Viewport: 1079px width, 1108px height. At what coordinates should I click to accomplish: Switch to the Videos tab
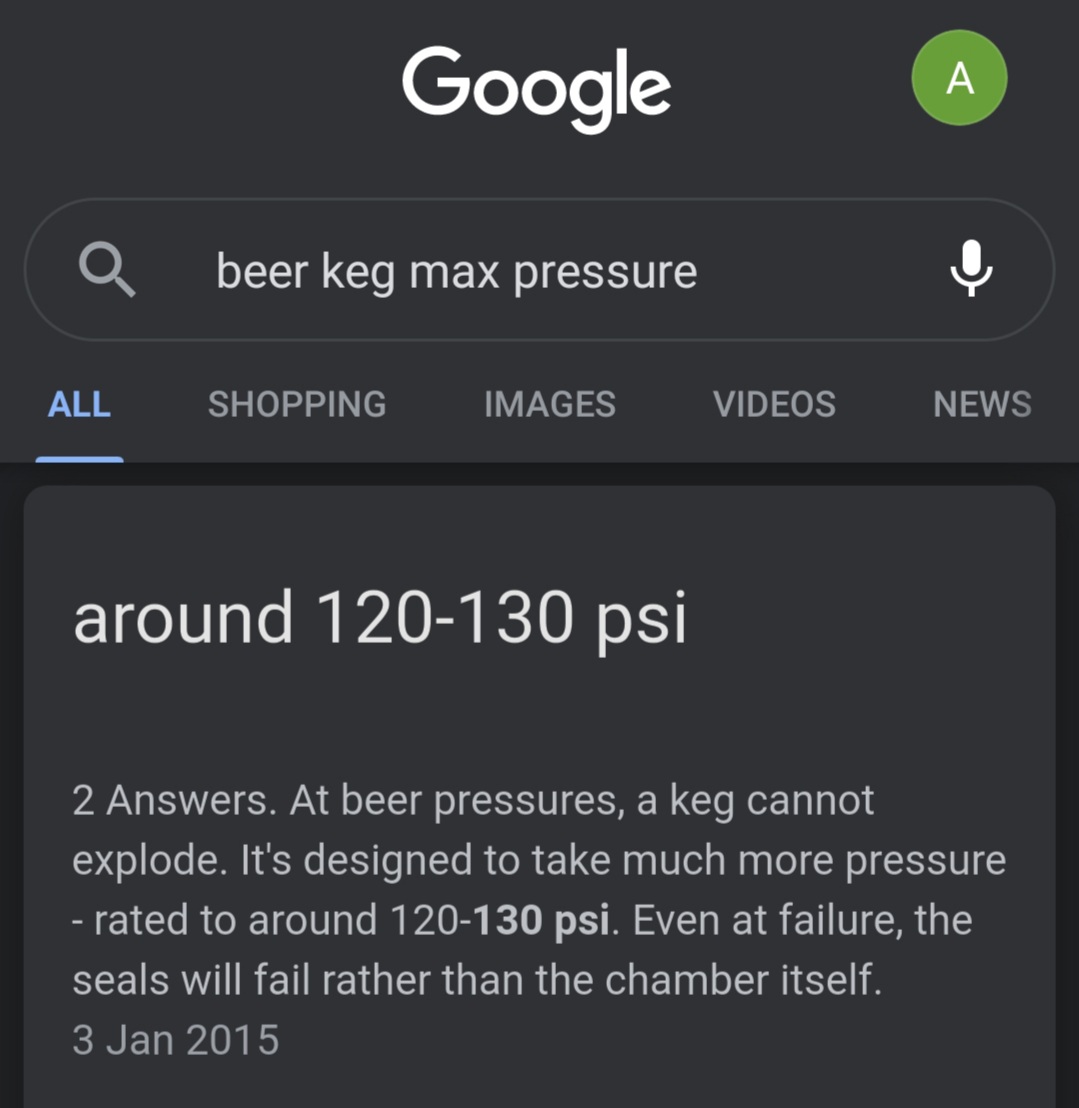(774, 404)
